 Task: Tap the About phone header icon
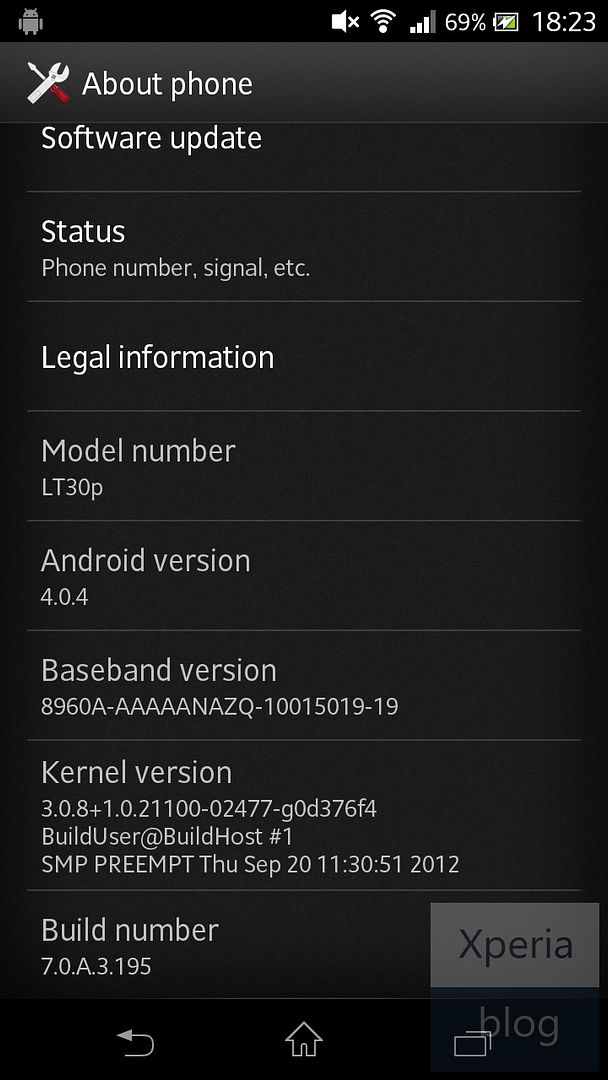click(48, 83)
